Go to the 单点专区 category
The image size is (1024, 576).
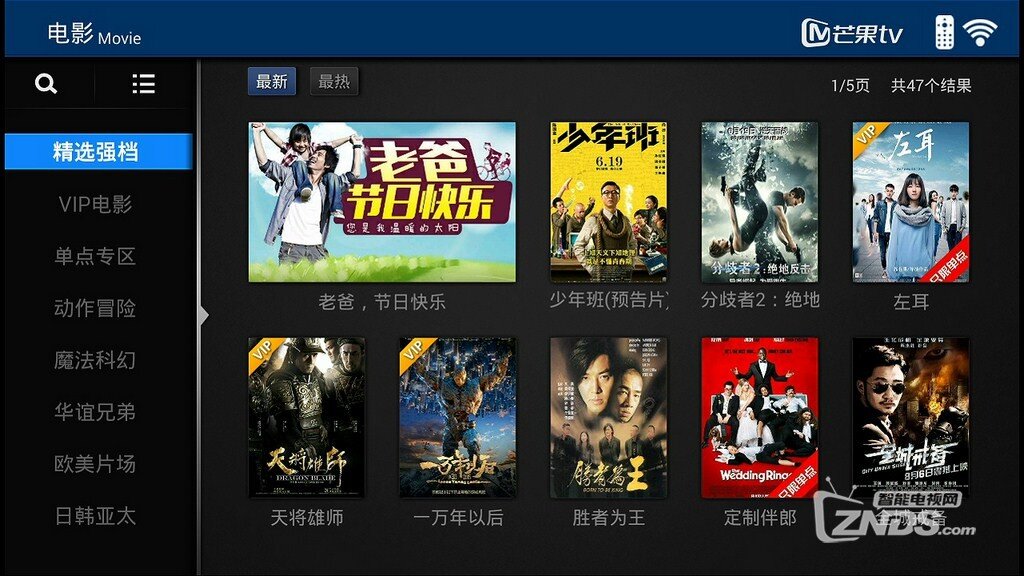[x=96, y=256]
